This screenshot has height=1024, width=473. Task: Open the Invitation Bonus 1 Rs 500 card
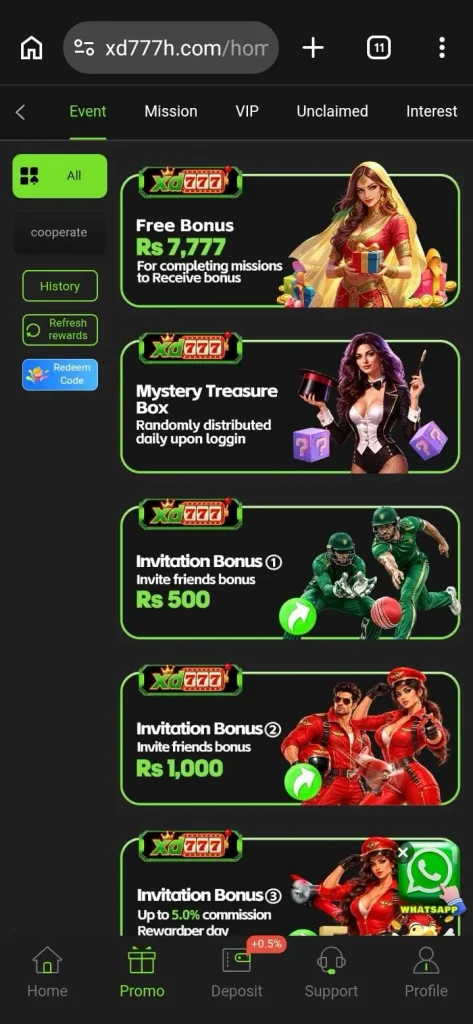pyautogui.click(x=290, y=569)
